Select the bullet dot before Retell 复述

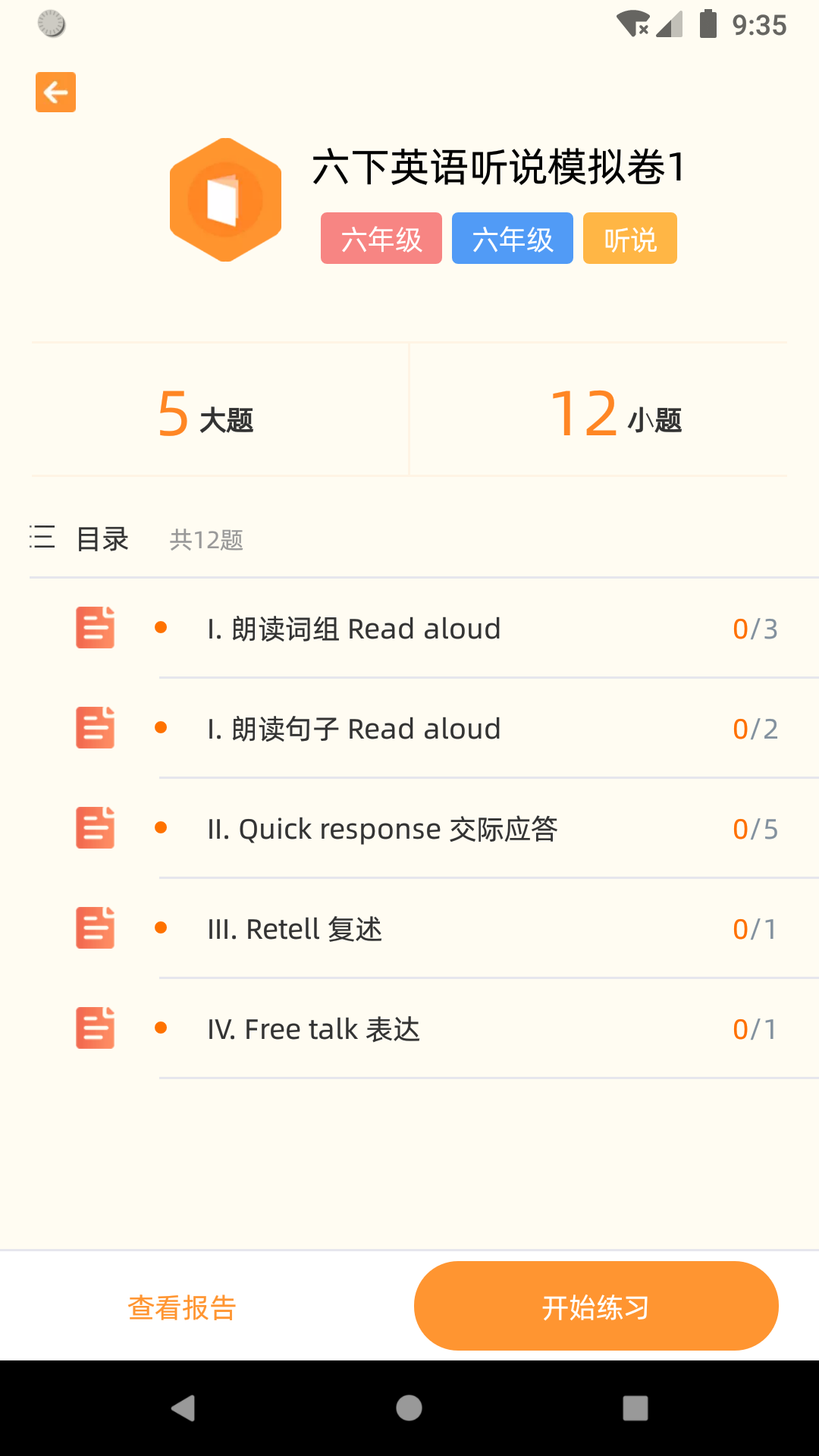pyautogui.click(x=161, y=928)
